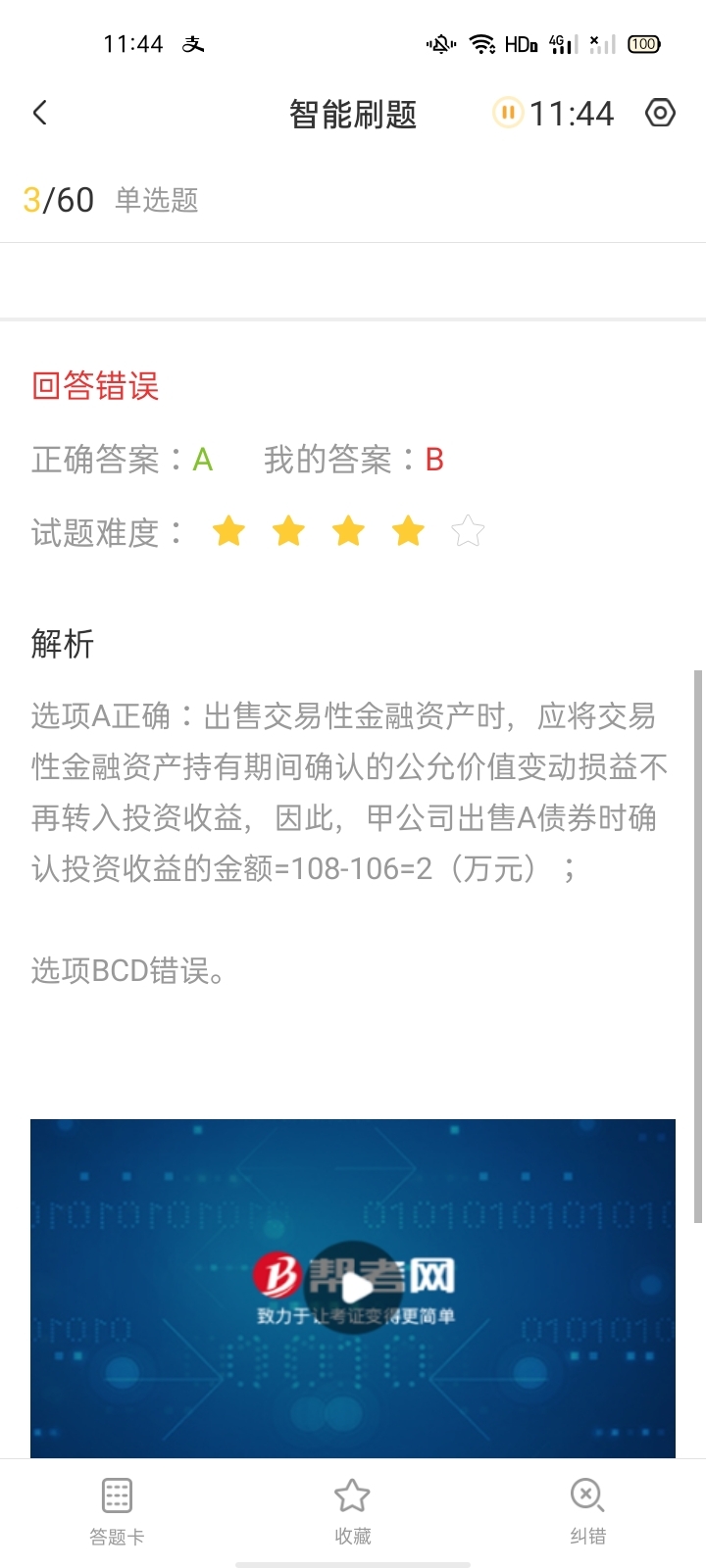Open the 答题卡 answer sheet

pos(117,1510)
